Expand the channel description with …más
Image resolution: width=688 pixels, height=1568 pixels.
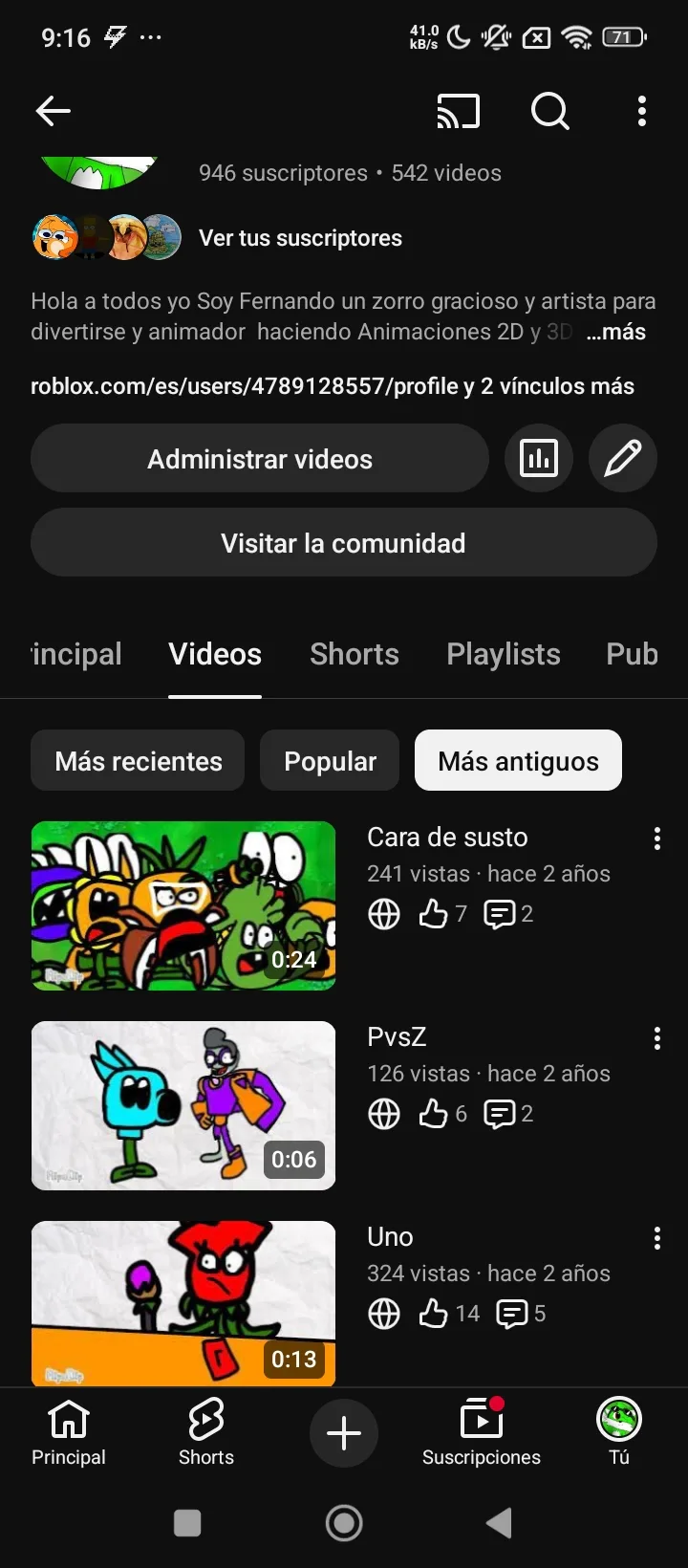[616, 333]
